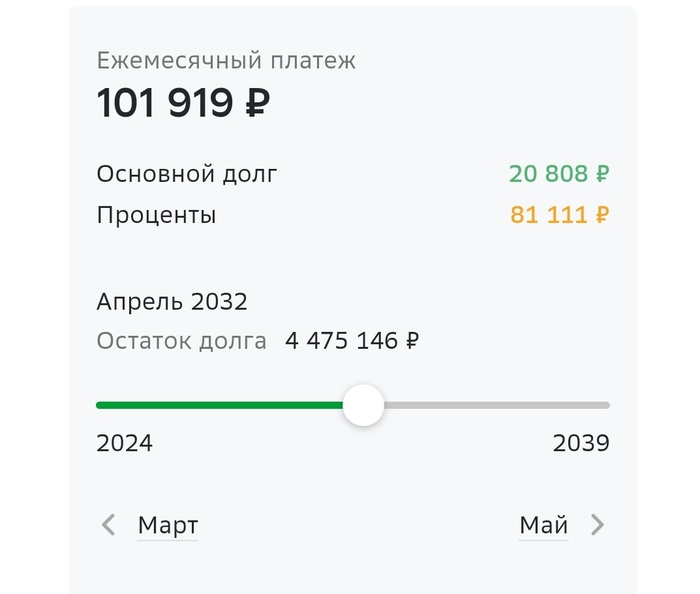Go to previous month Март
The image size is (700, 594).
point(168,525)
